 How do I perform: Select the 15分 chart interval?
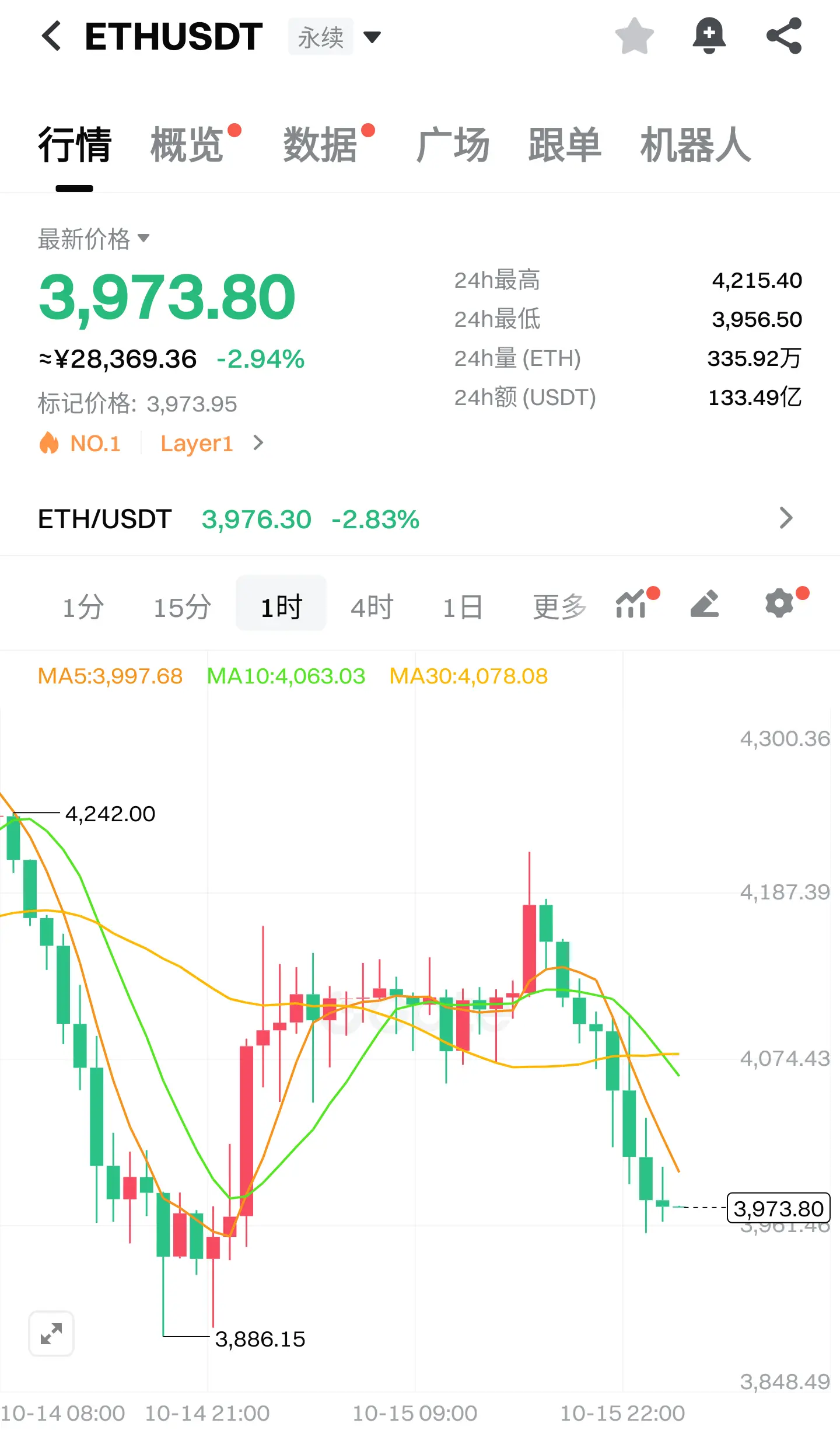click(182, 606)
